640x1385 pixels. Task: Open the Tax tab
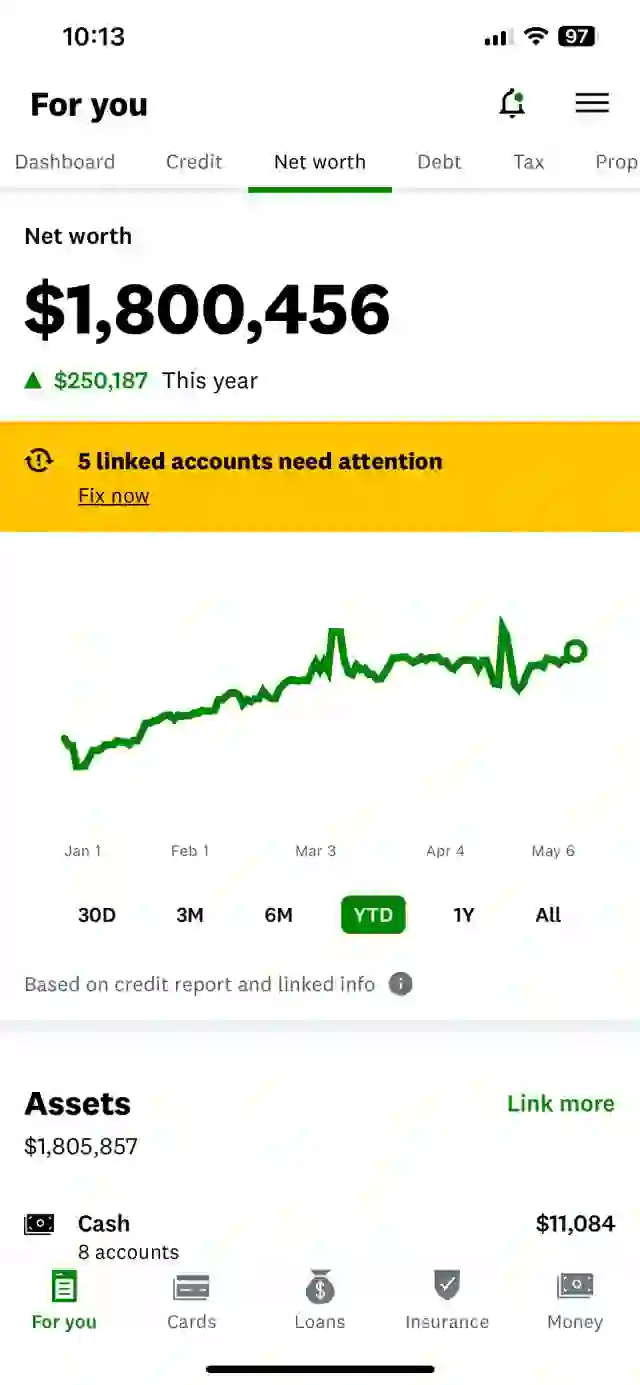[529, 162]
